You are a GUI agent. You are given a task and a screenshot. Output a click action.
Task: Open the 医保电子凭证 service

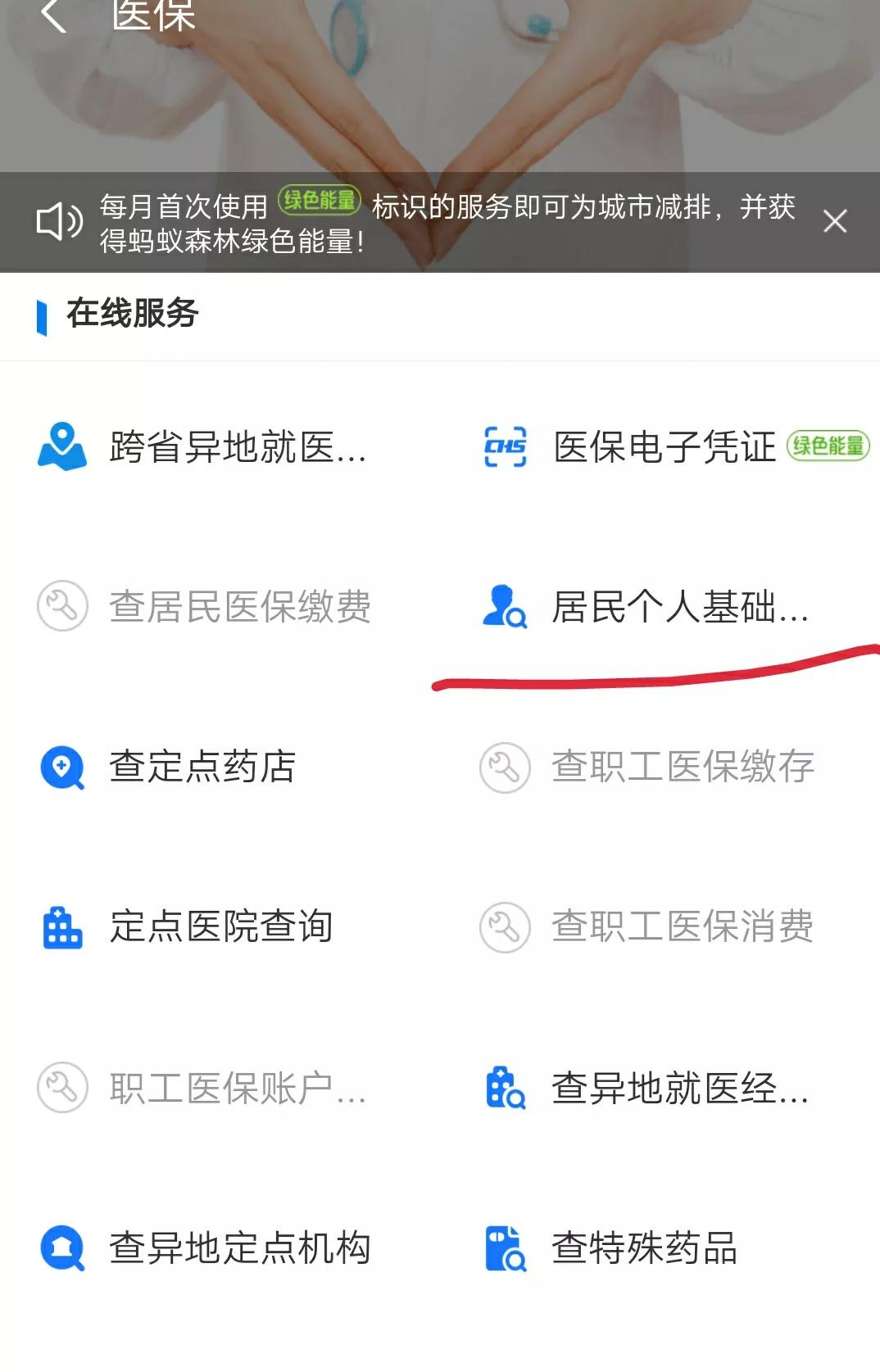[x=664, y=446]
